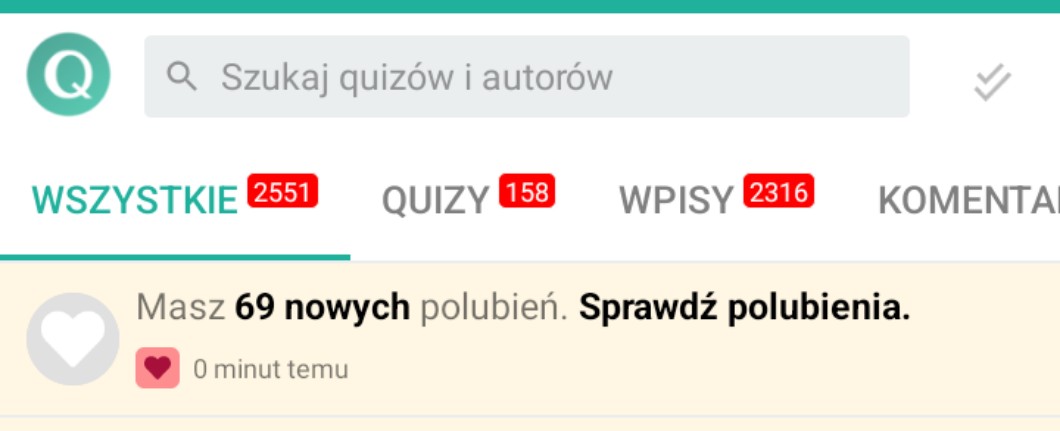The height and width of the screenshot is (431, 1060).
Task: Open the Komentarze tab
Action: [968, 200]
